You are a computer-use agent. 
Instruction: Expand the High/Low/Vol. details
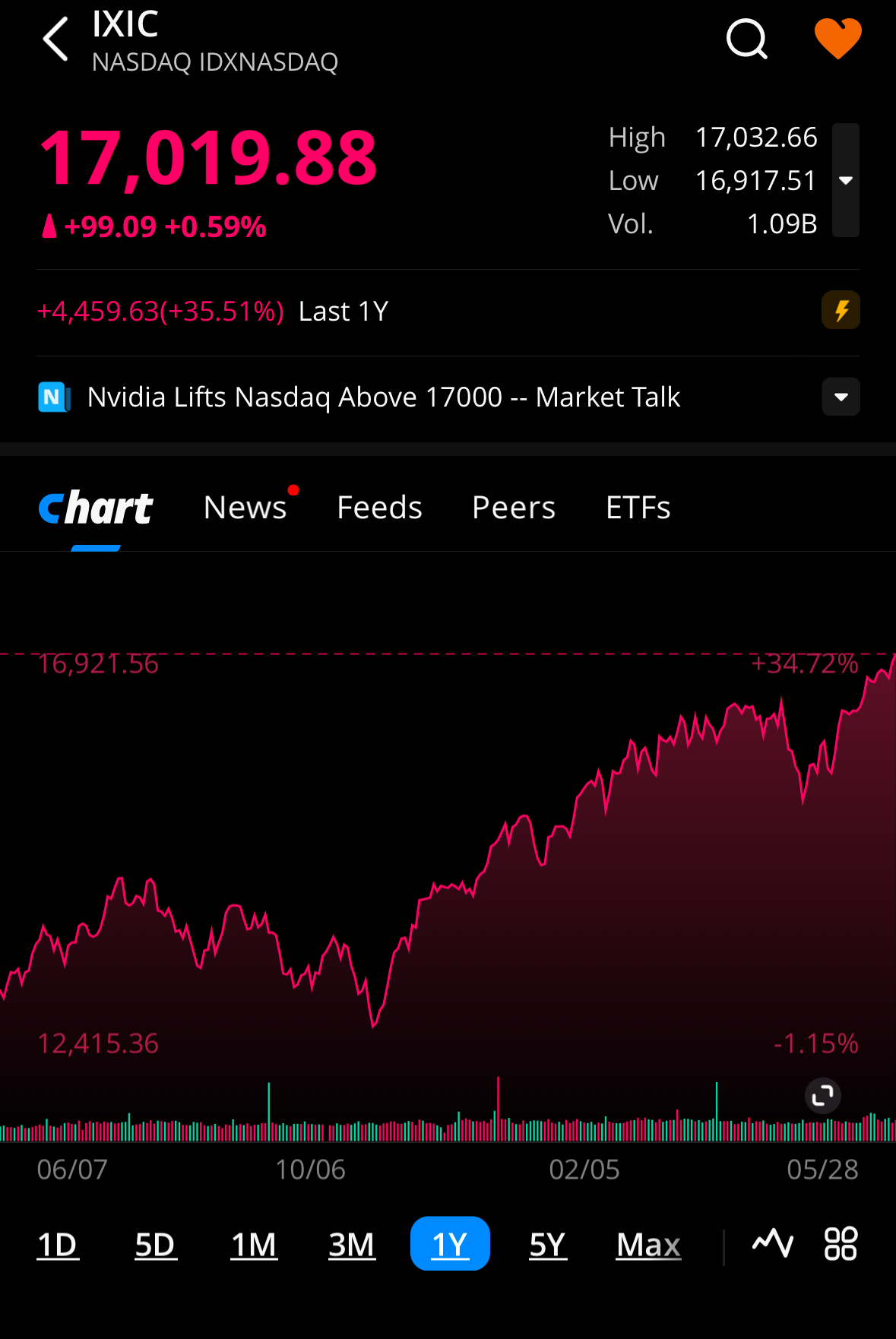pos(845,180)
